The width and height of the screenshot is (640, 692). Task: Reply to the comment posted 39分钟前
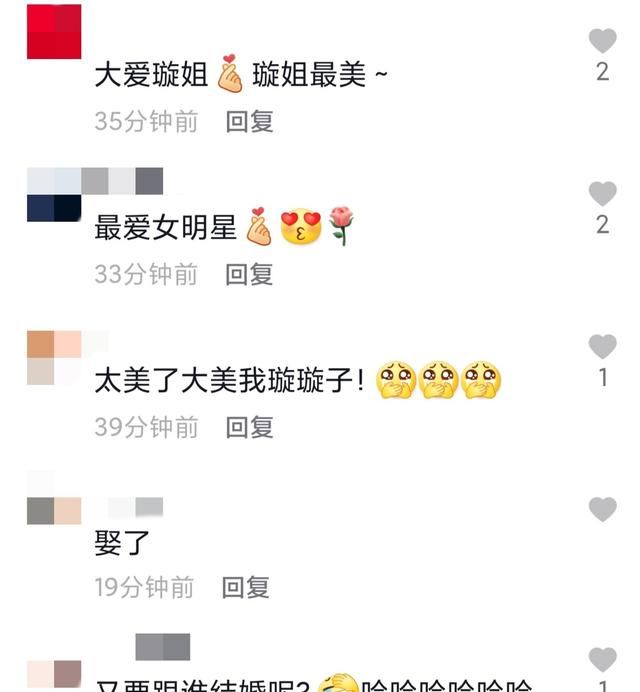point(249,428)
